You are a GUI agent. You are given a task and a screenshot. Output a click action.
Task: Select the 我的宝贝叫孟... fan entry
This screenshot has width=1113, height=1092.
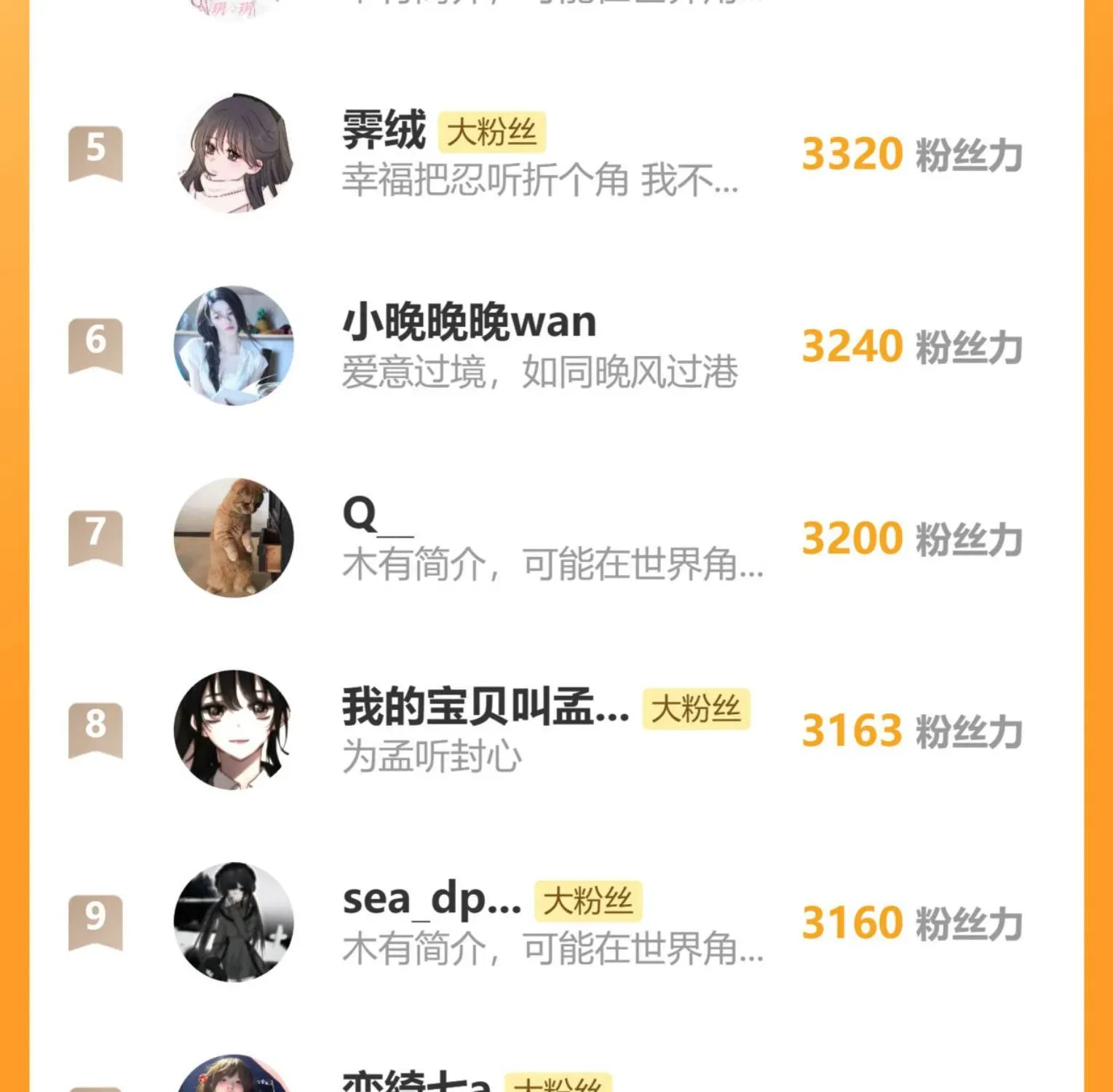point(486,708)
